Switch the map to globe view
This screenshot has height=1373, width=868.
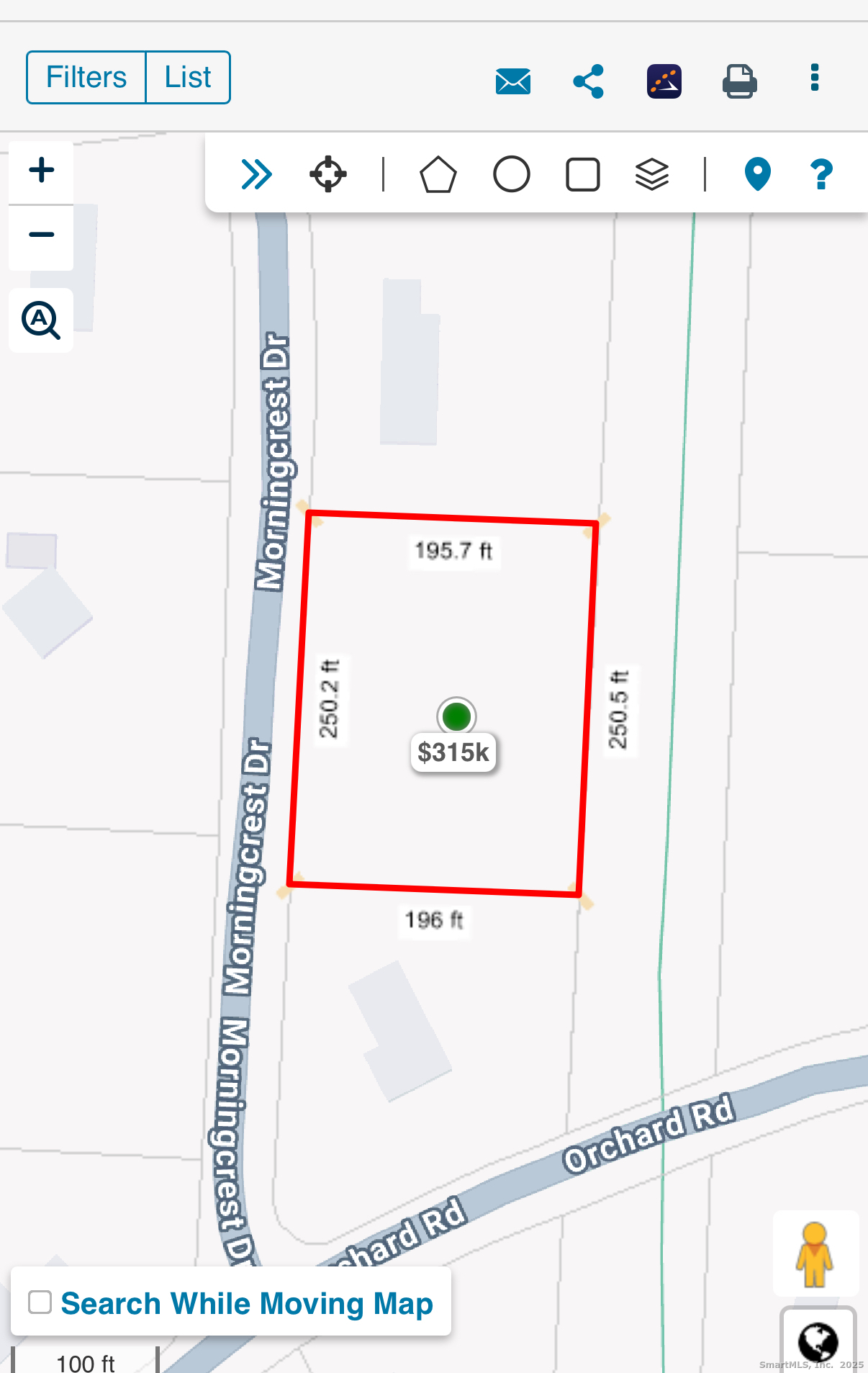[x=817, y=1341]
